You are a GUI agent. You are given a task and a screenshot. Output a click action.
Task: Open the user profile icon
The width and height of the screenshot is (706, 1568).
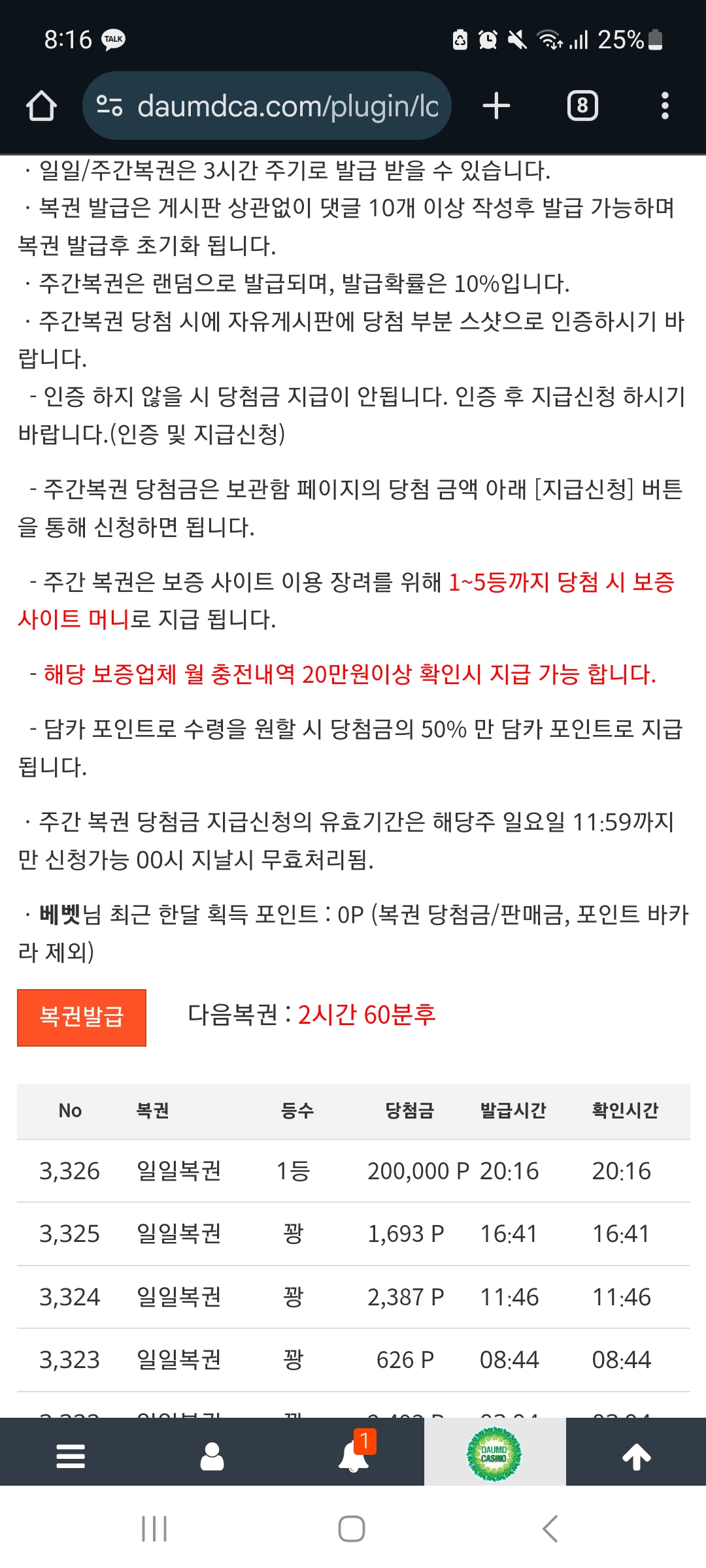(x=212, y=1456)
